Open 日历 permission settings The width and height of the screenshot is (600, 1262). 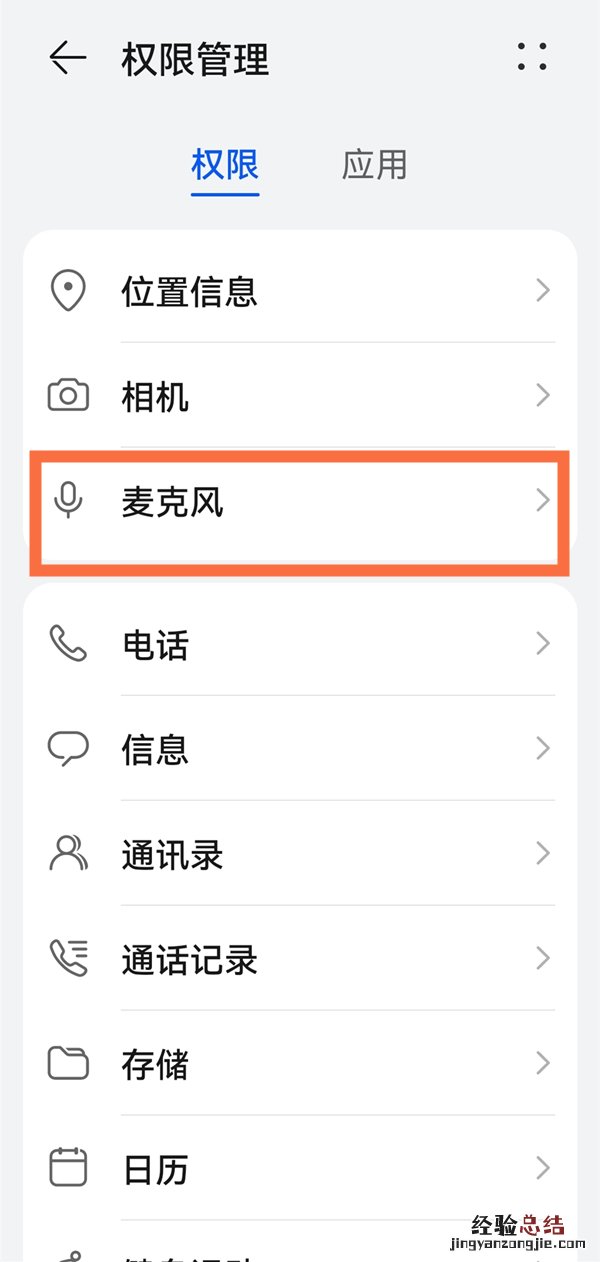click(300, 1168)
